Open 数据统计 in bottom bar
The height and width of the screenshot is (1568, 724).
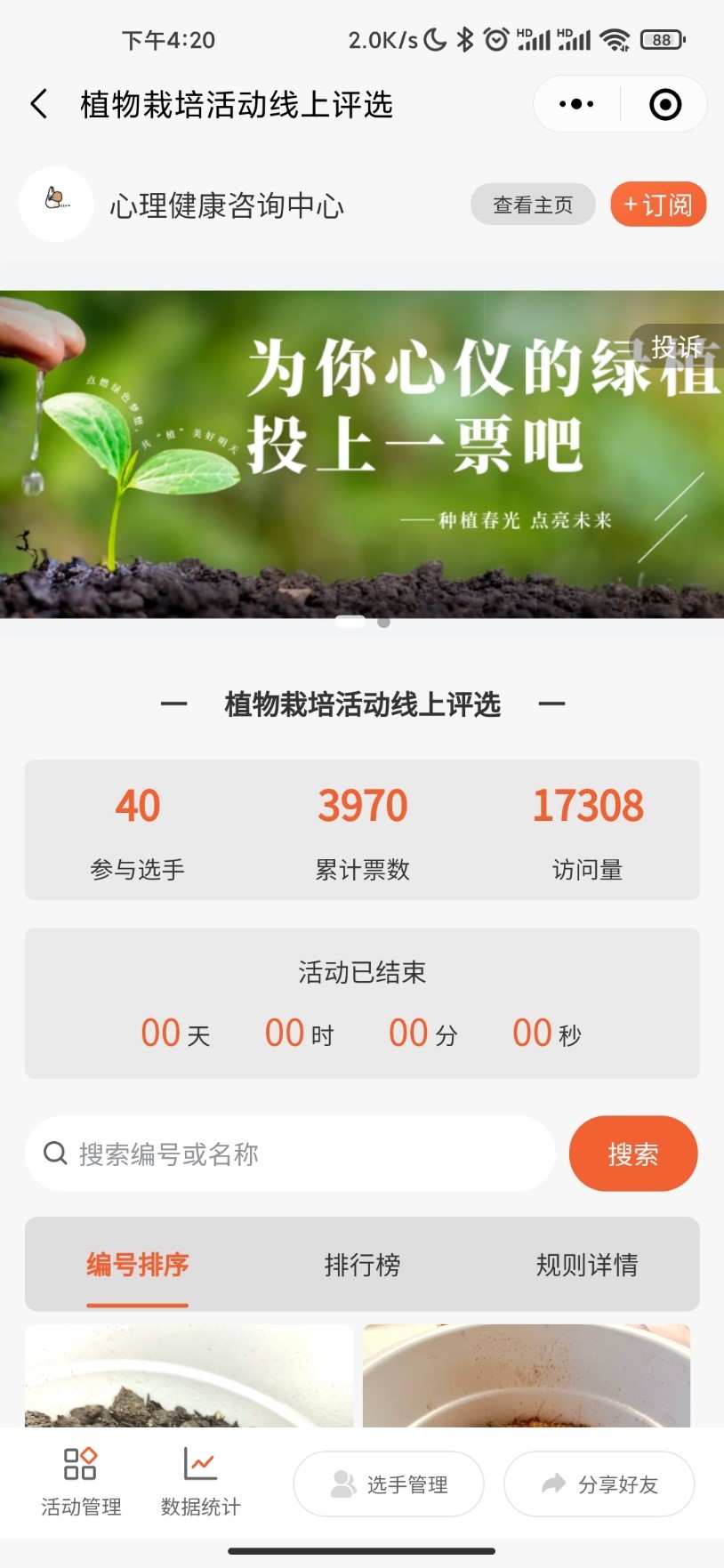point(200,1482)
